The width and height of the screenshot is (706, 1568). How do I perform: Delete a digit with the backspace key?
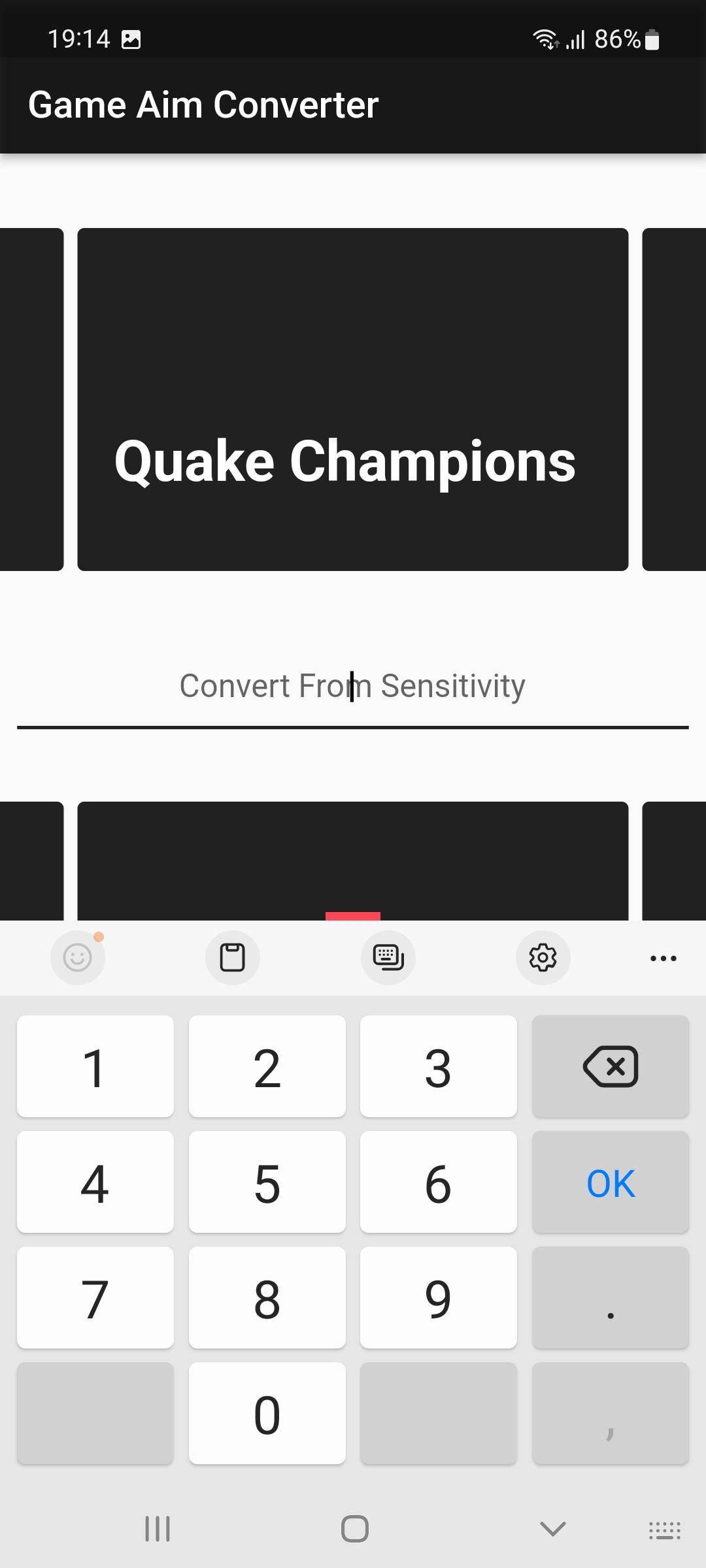coord(610,1066)
